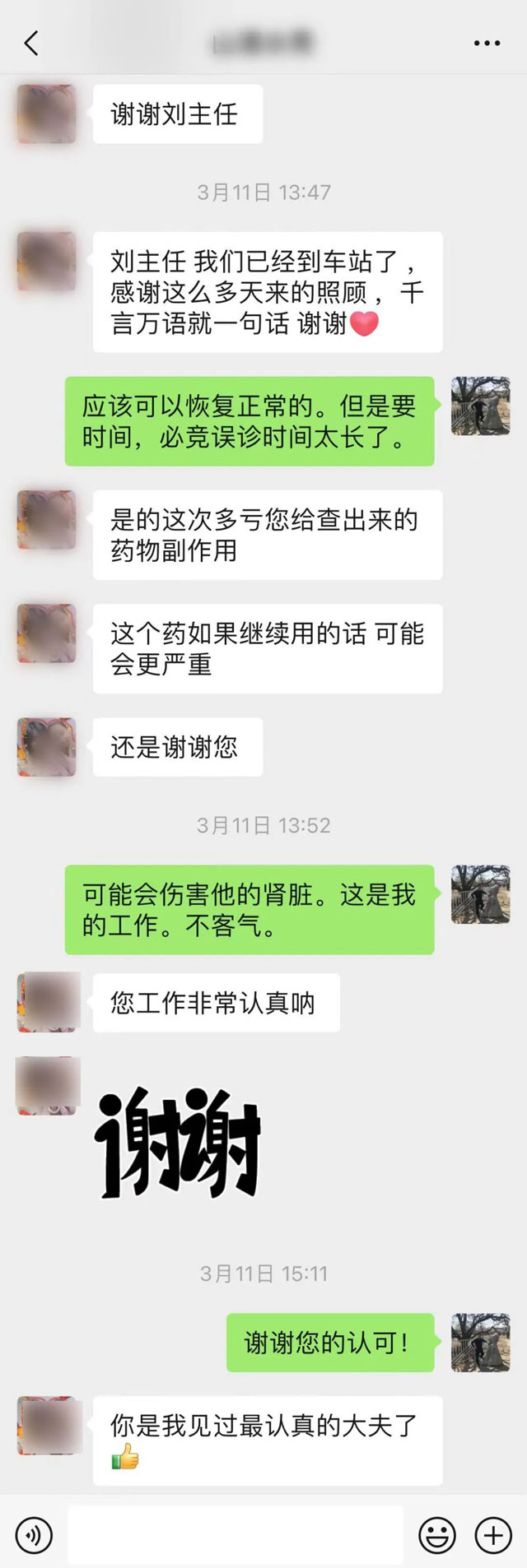The height and width of the screenshot is (1568, 527).
Task: Open the plus attachment menu
Action: point(493,1535)
